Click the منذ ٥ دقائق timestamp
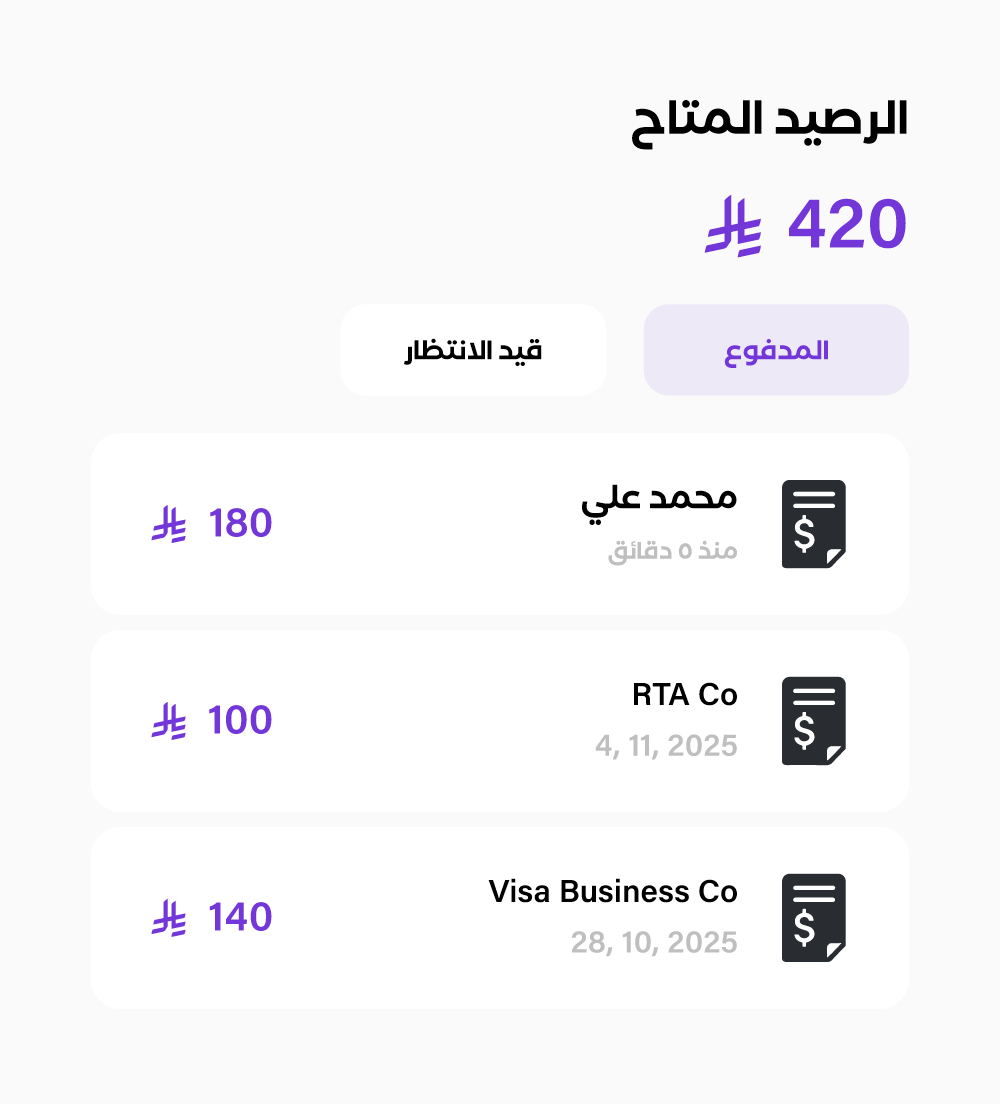 click(672, 550)
